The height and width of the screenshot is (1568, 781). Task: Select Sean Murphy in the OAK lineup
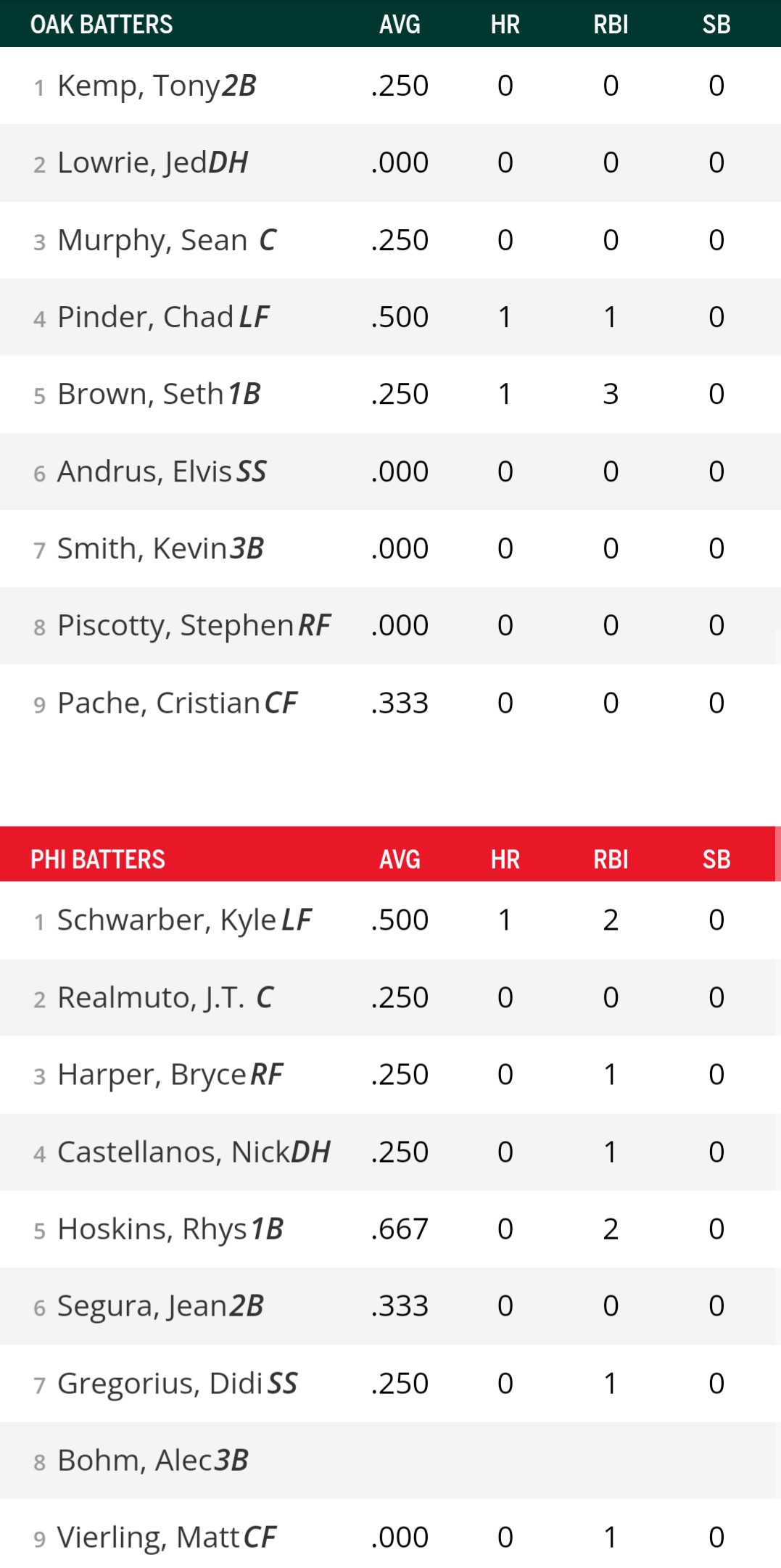tap(152, 240)
